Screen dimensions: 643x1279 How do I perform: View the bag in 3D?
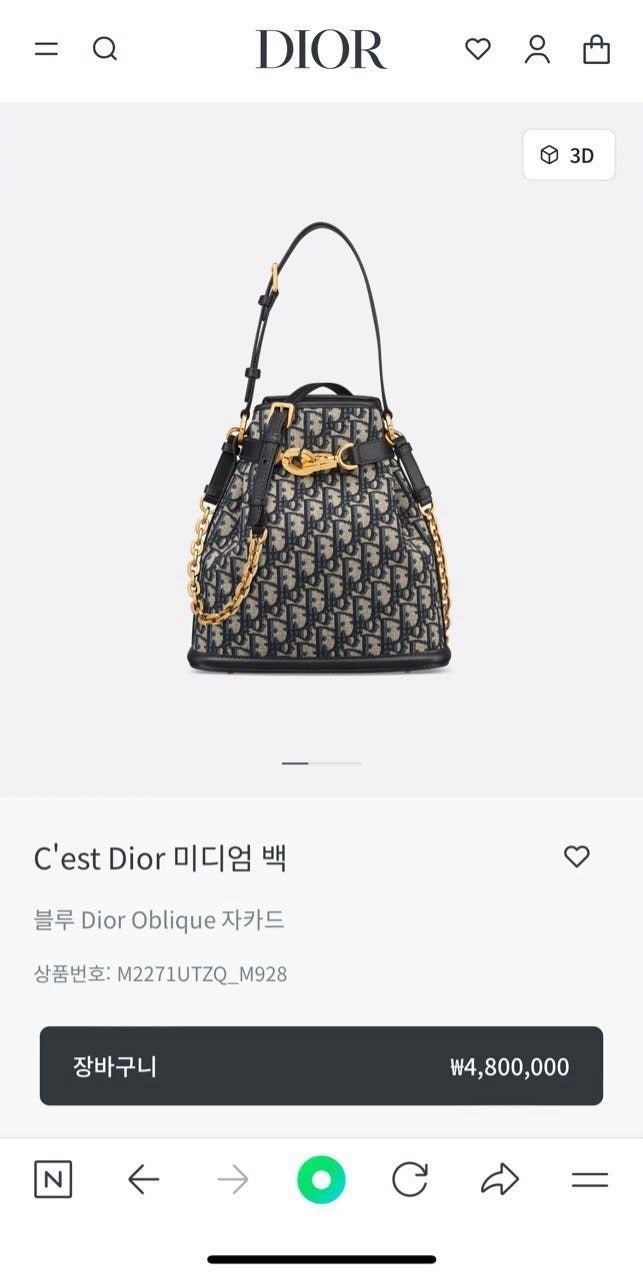[568, 155]
